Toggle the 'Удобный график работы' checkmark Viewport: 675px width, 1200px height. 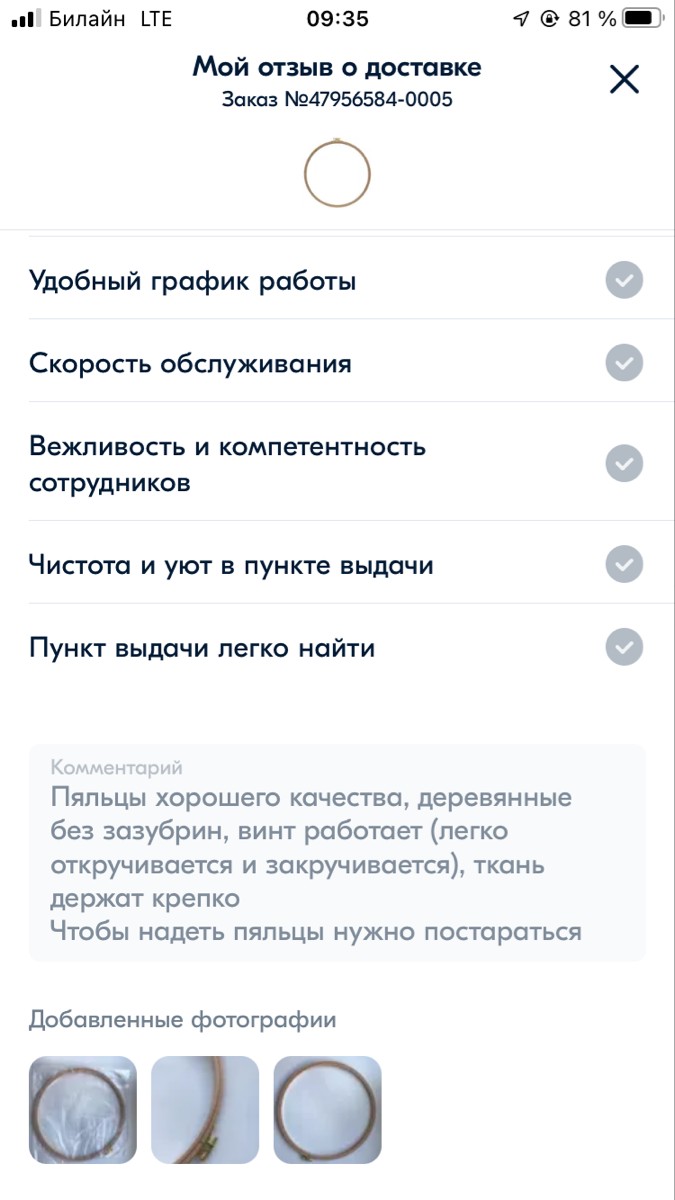(x=624, y=281)
